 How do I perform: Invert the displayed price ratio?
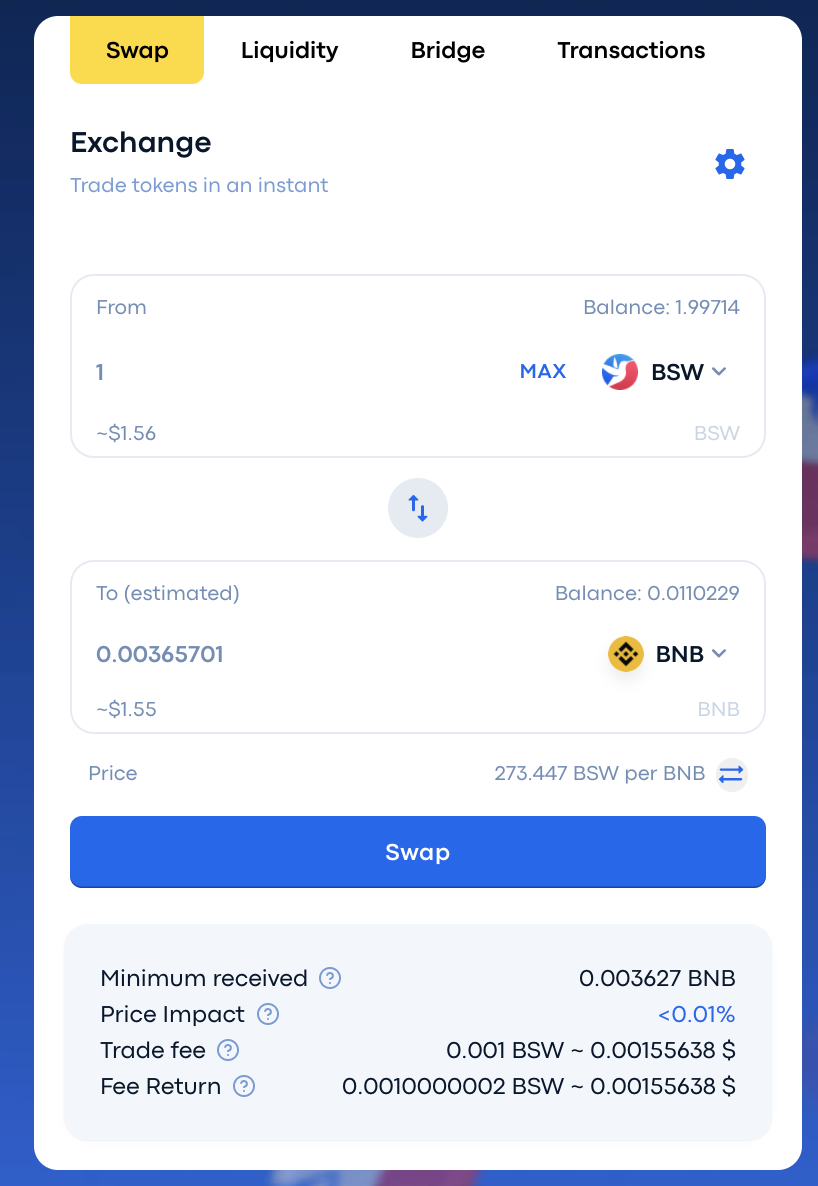pyautogui.click(x=732, y=774)
